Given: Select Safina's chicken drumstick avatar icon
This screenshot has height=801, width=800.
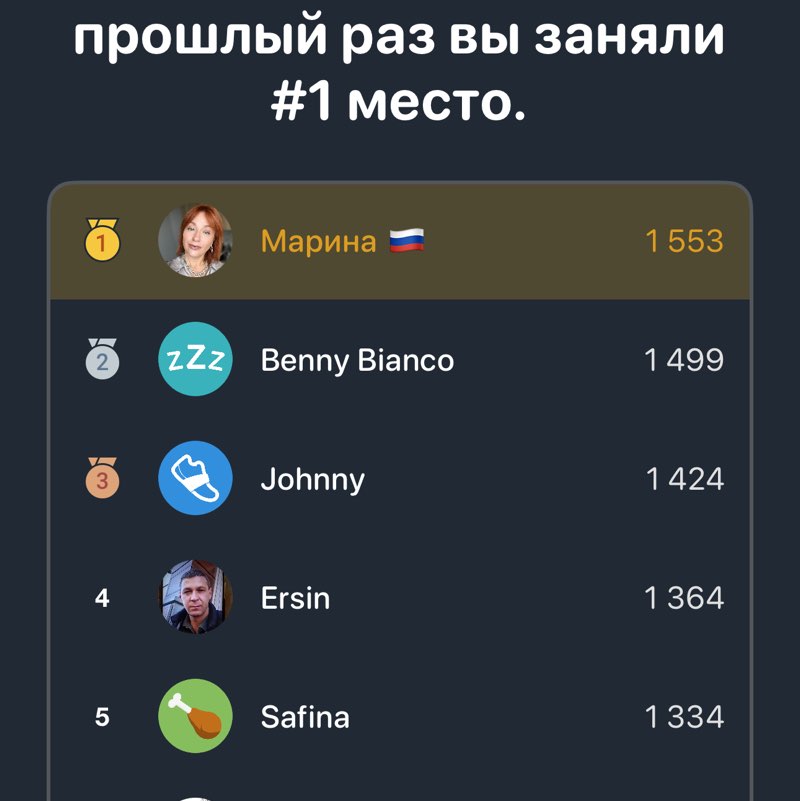Looking at the screenshot, I should pyautogui.click(x=196, y=716).
